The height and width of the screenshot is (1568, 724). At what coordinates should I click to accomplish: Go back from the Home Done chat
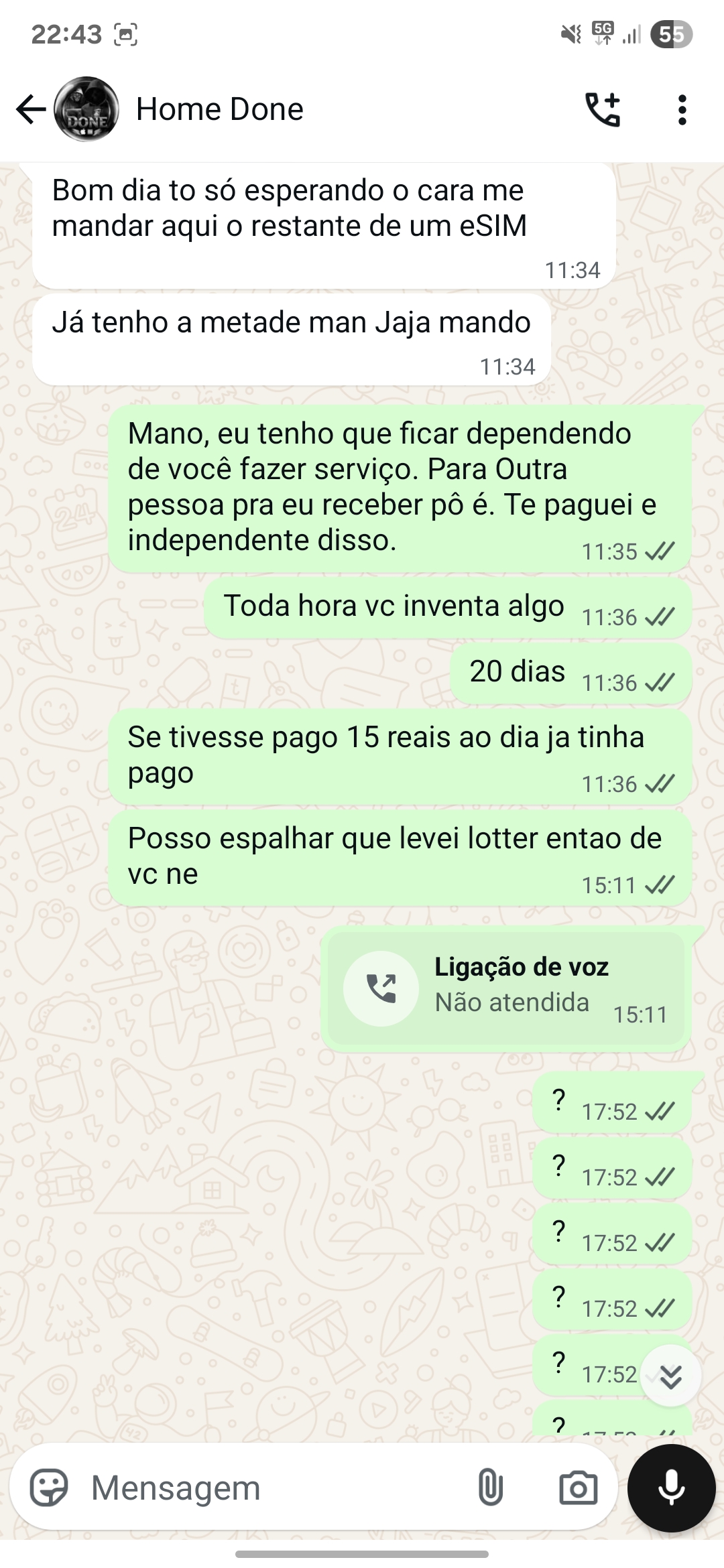(30, 109)
